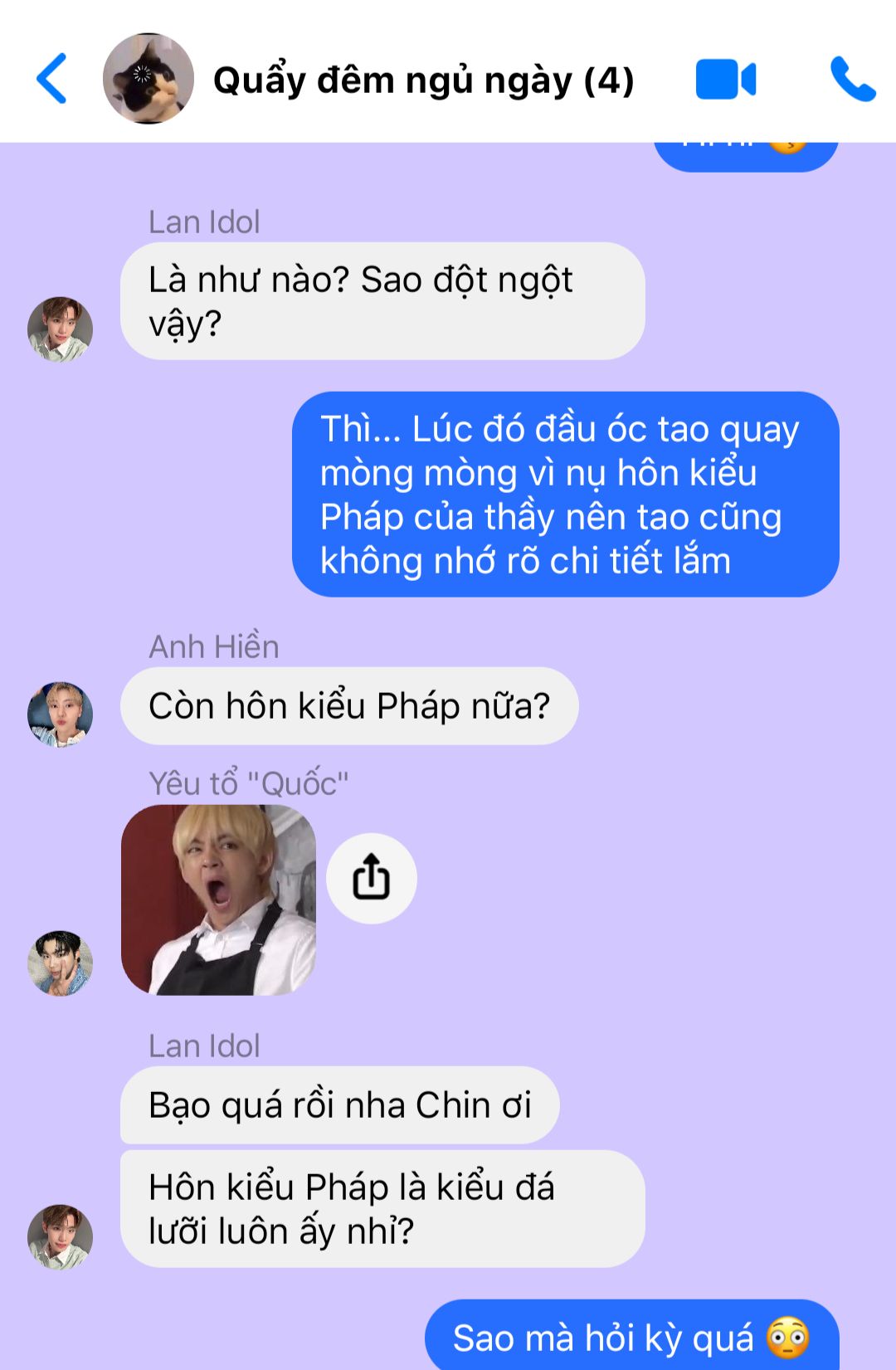Open group info for Quẩy đêm ngủ ngày

pyautogui.click(x=423, y=80)
